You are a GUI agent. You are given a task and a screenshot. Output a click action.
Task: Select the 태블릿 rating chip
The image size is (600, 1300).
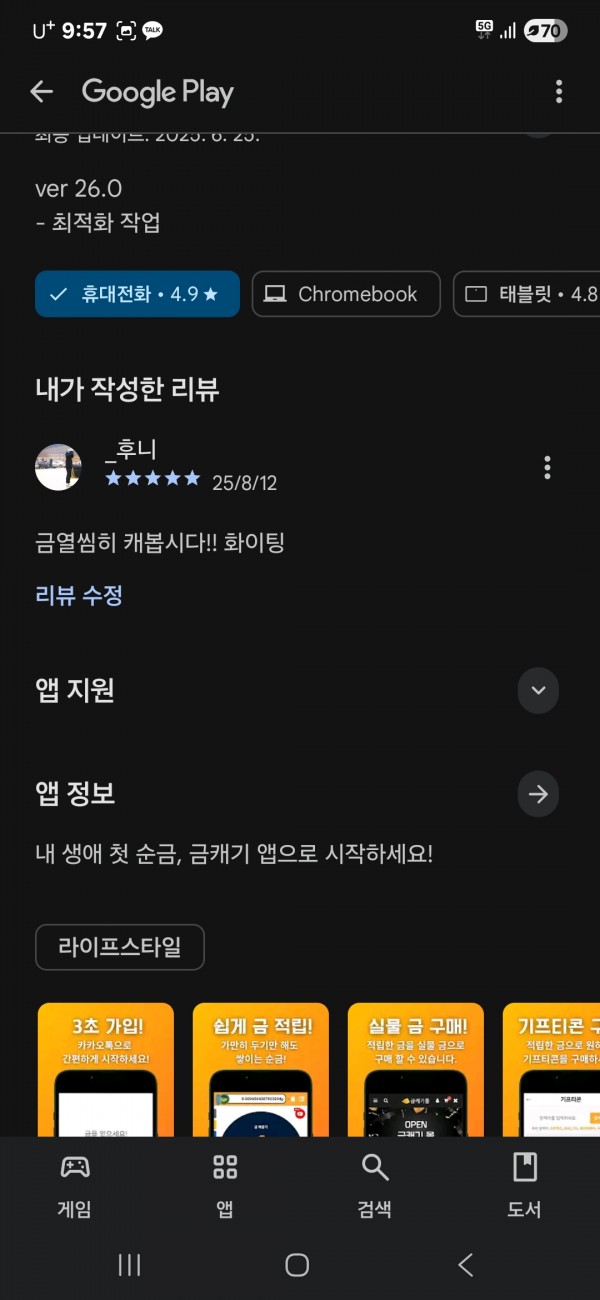coord(527,294)
